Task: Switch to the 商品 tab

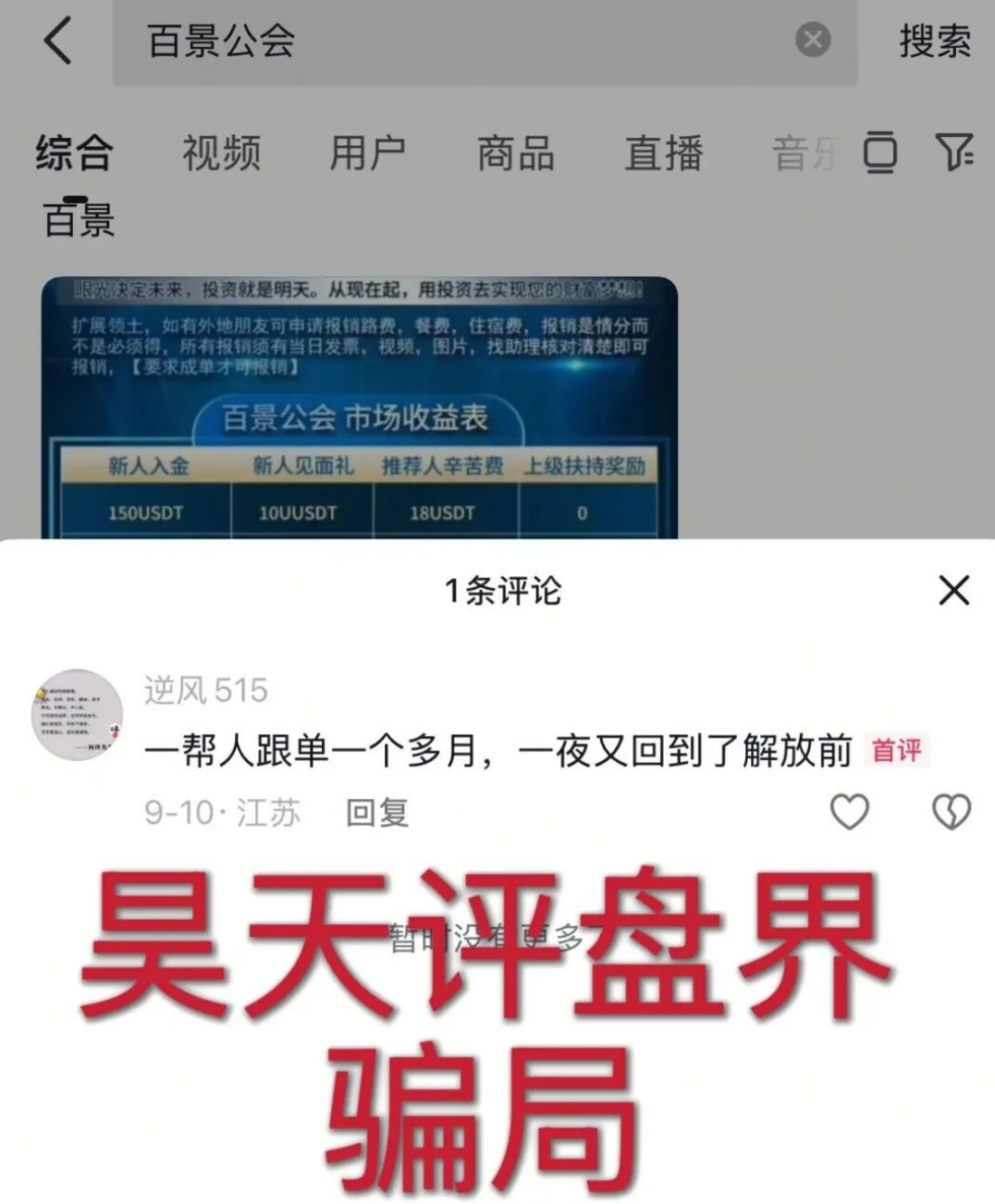Action: click(x=515, y=153)
